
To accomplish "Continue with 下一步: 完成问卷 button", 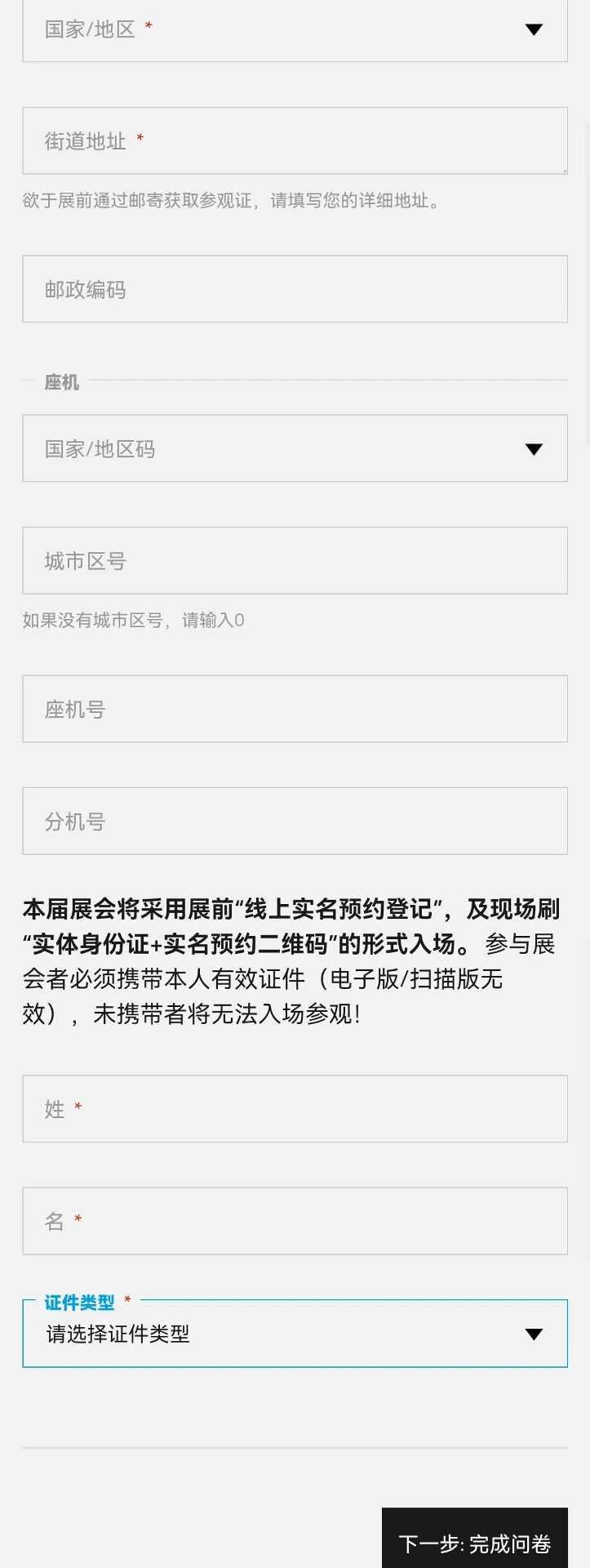I will point(474,1542).
